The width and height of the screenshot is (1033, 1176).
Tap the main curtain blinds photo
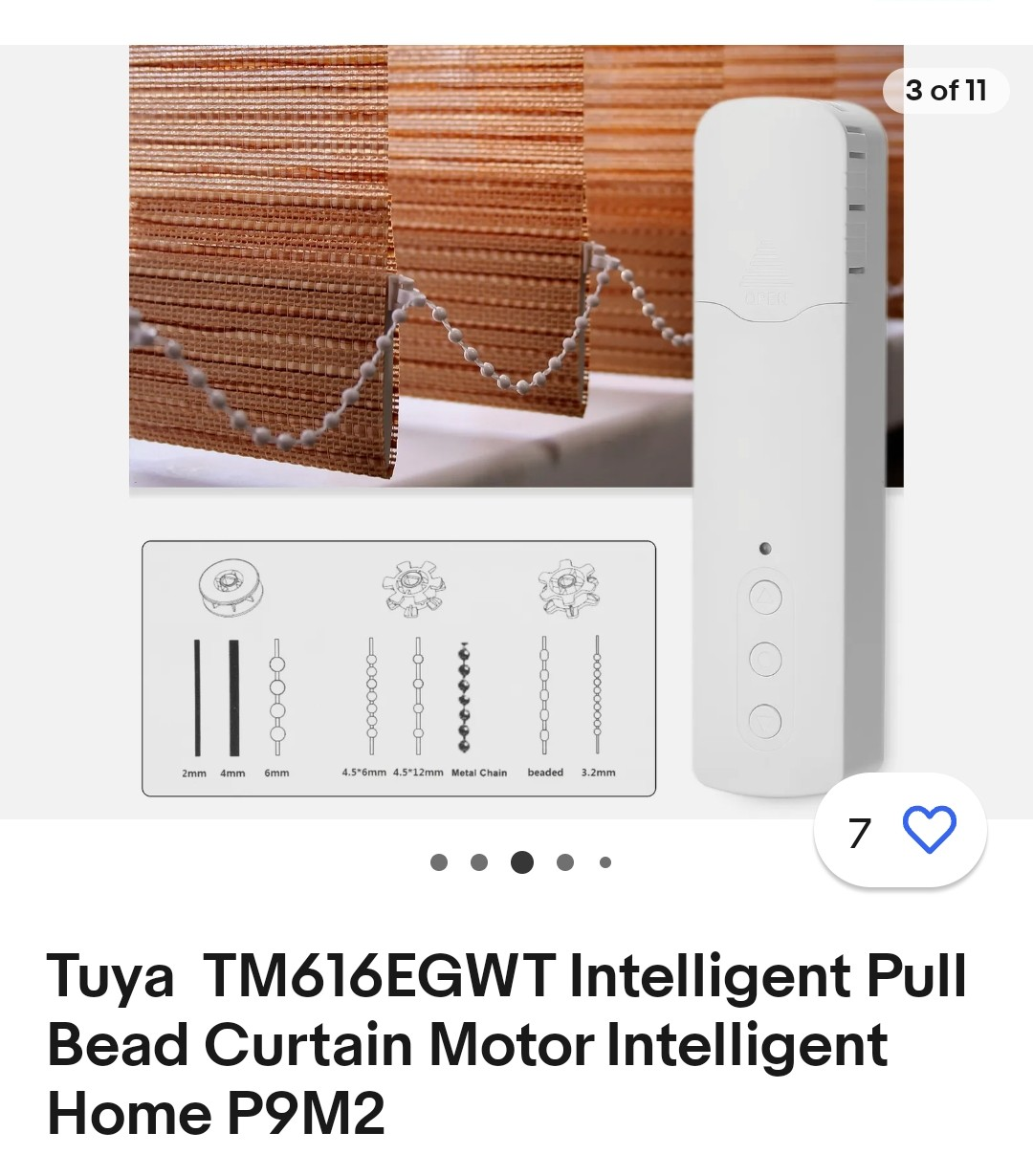pyautogui.click(x=383, y=268)
